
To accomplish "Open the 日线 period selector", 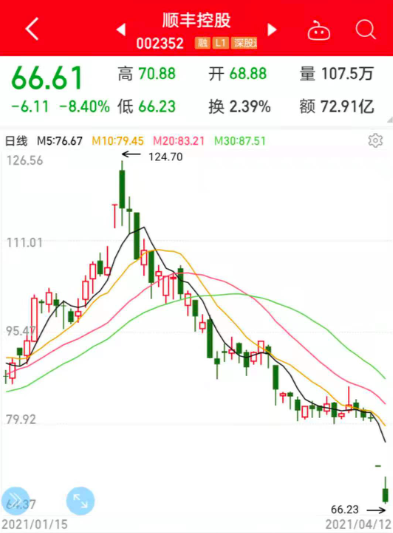I will click(16, 141).
